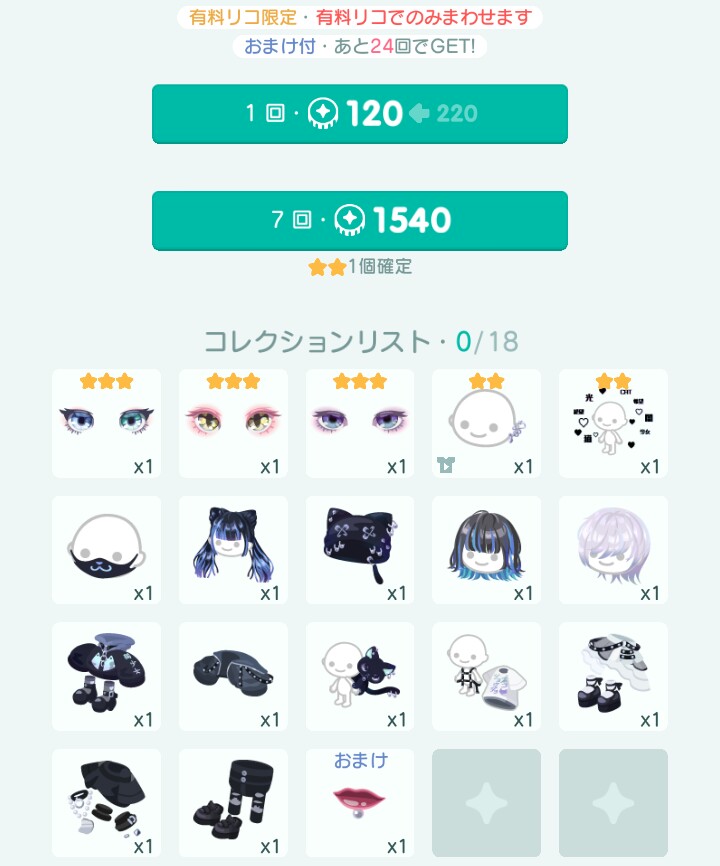
Task: Open the purple eyes three-star item
Action: [360, 423]
